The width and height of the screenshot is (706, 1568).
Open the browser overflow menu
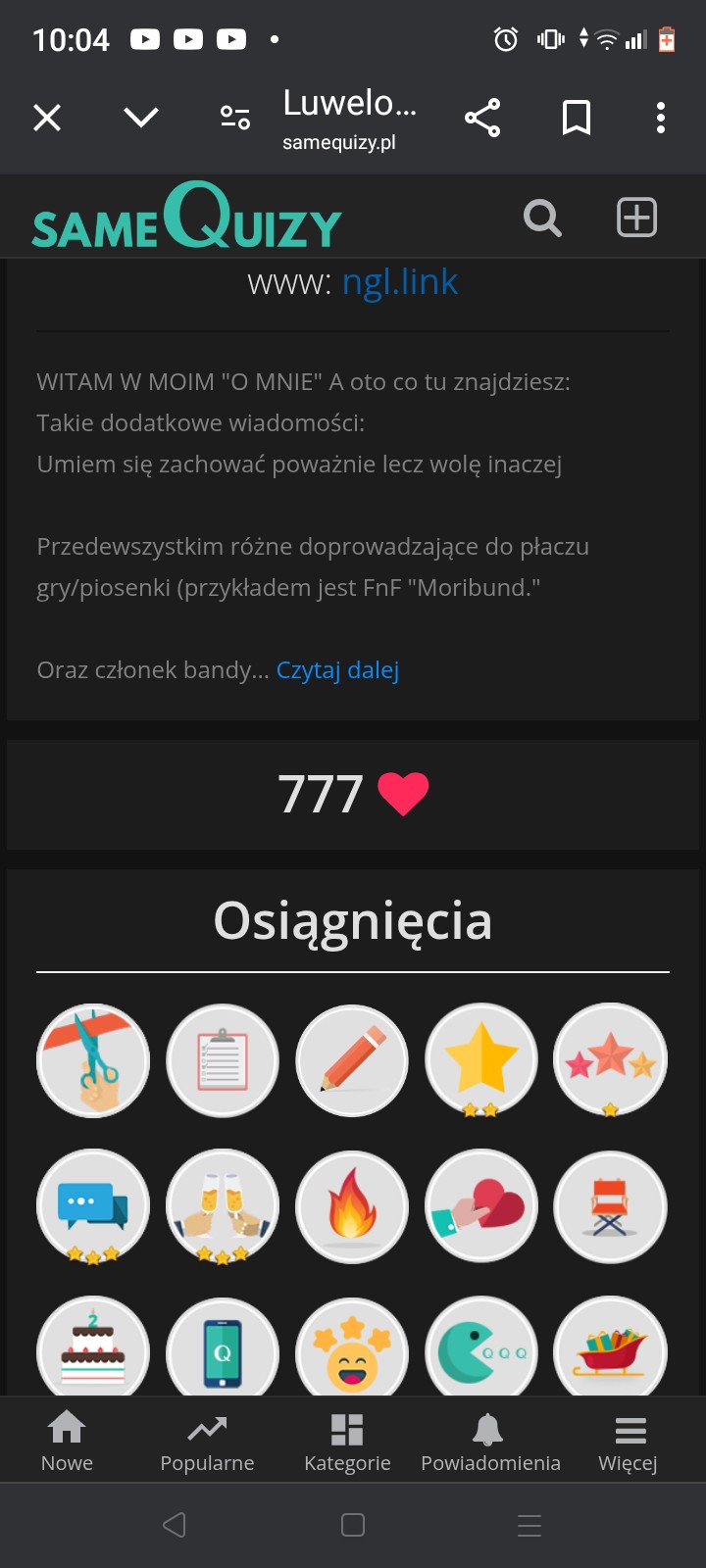click(661, 119)
